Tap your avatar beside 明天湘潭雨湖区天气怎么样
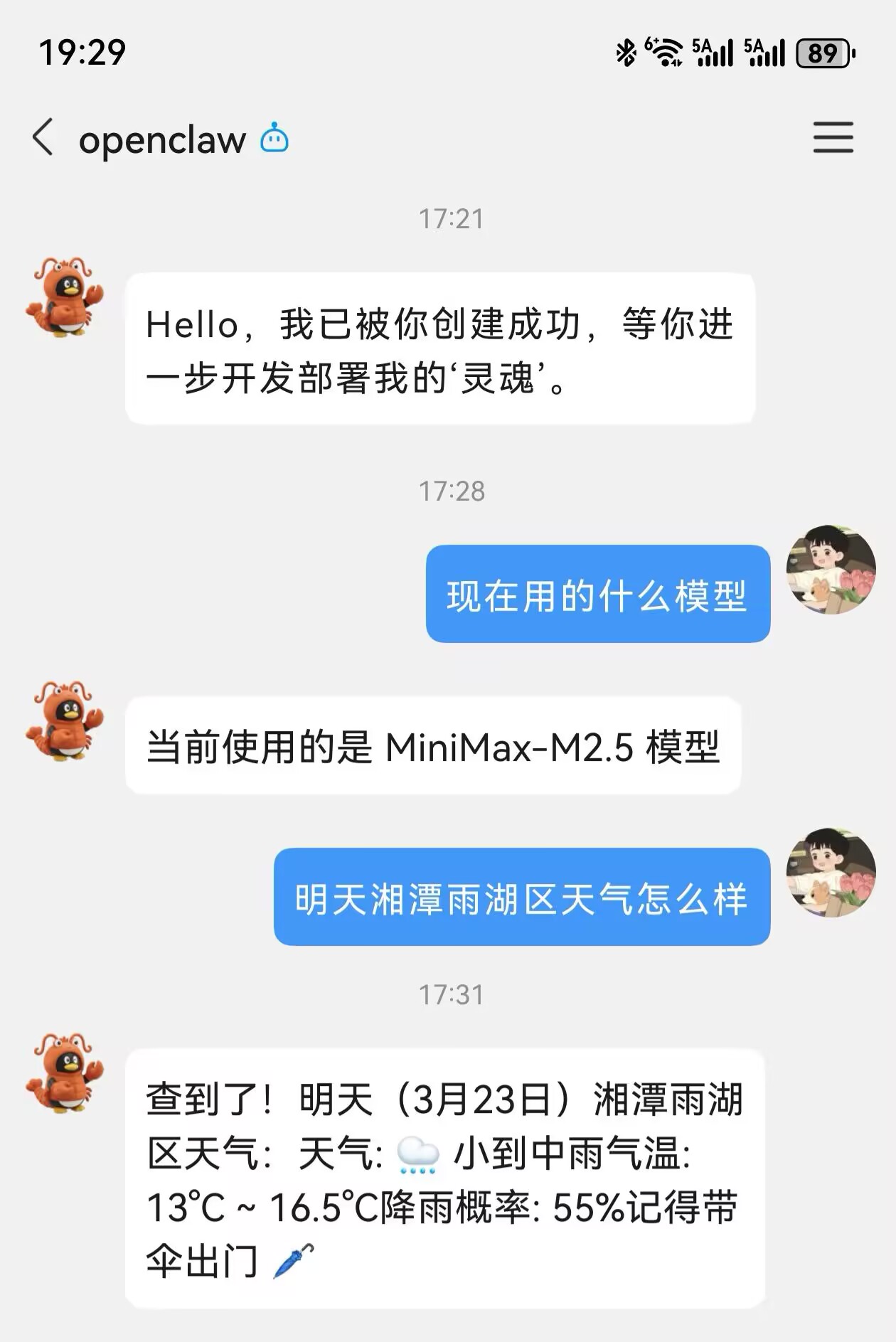 point(831,872)
